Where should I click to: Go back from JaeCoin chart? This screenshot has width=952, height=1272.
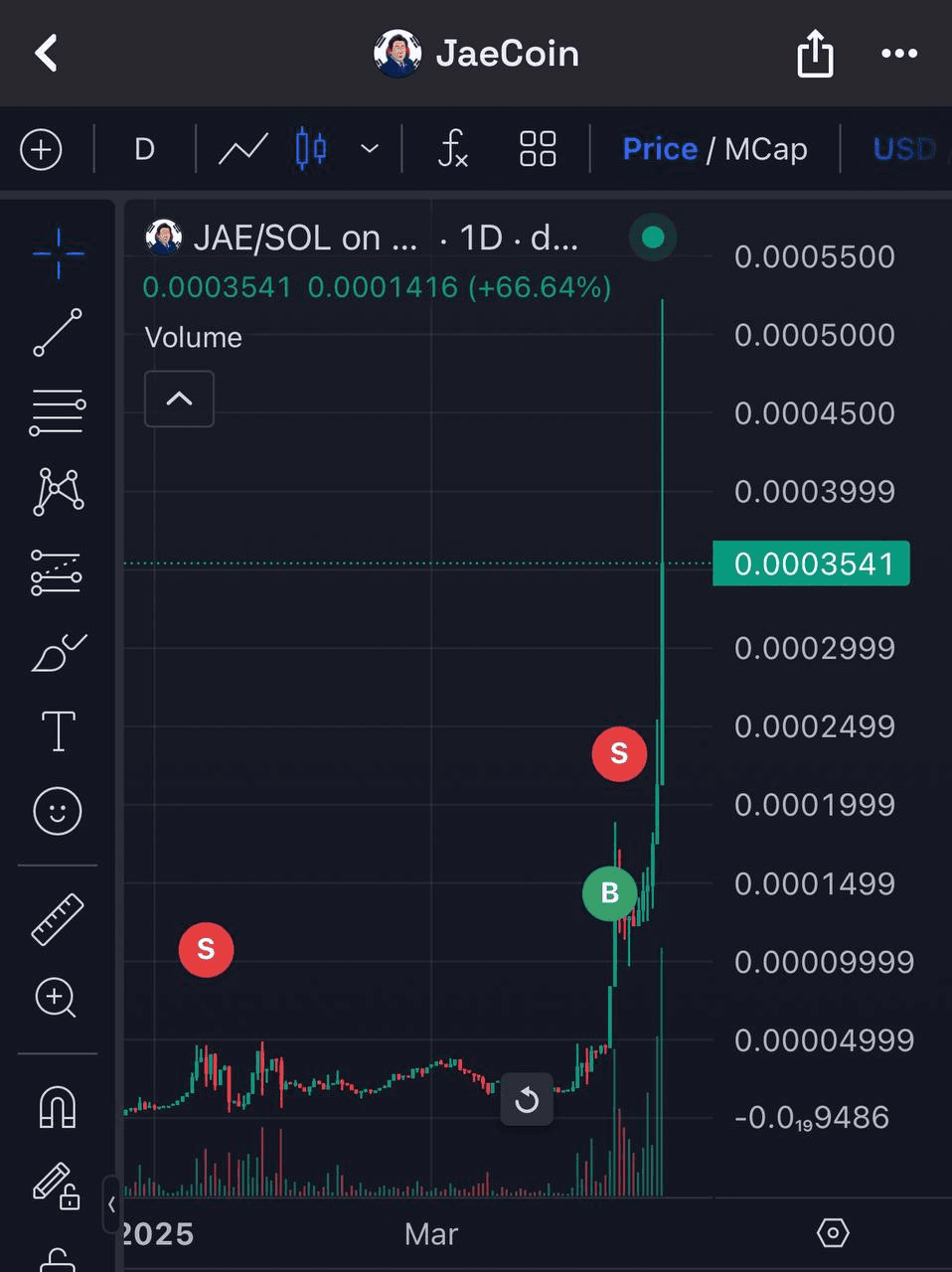(47, 54)
